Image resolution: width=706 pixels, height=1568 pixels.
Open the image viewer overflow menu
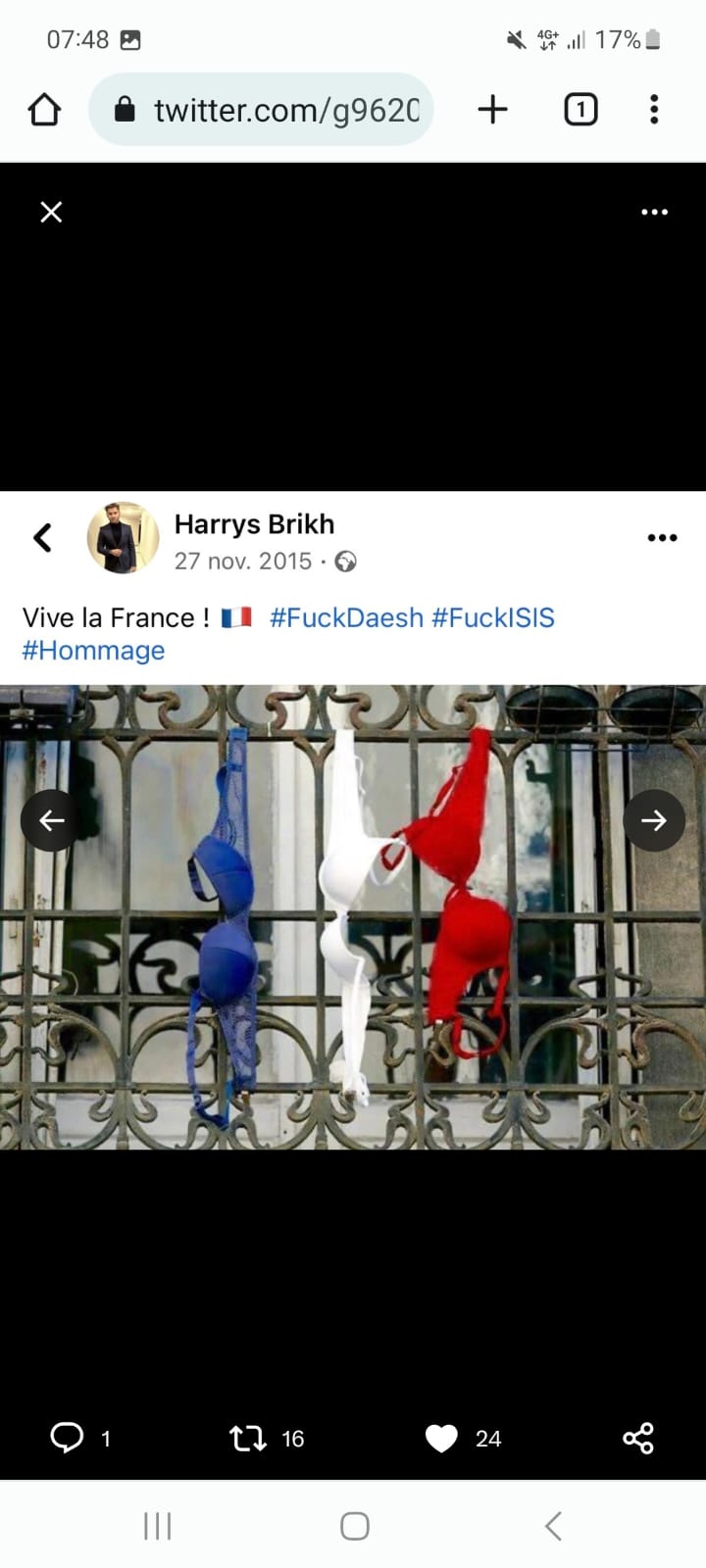pos(654,212)
